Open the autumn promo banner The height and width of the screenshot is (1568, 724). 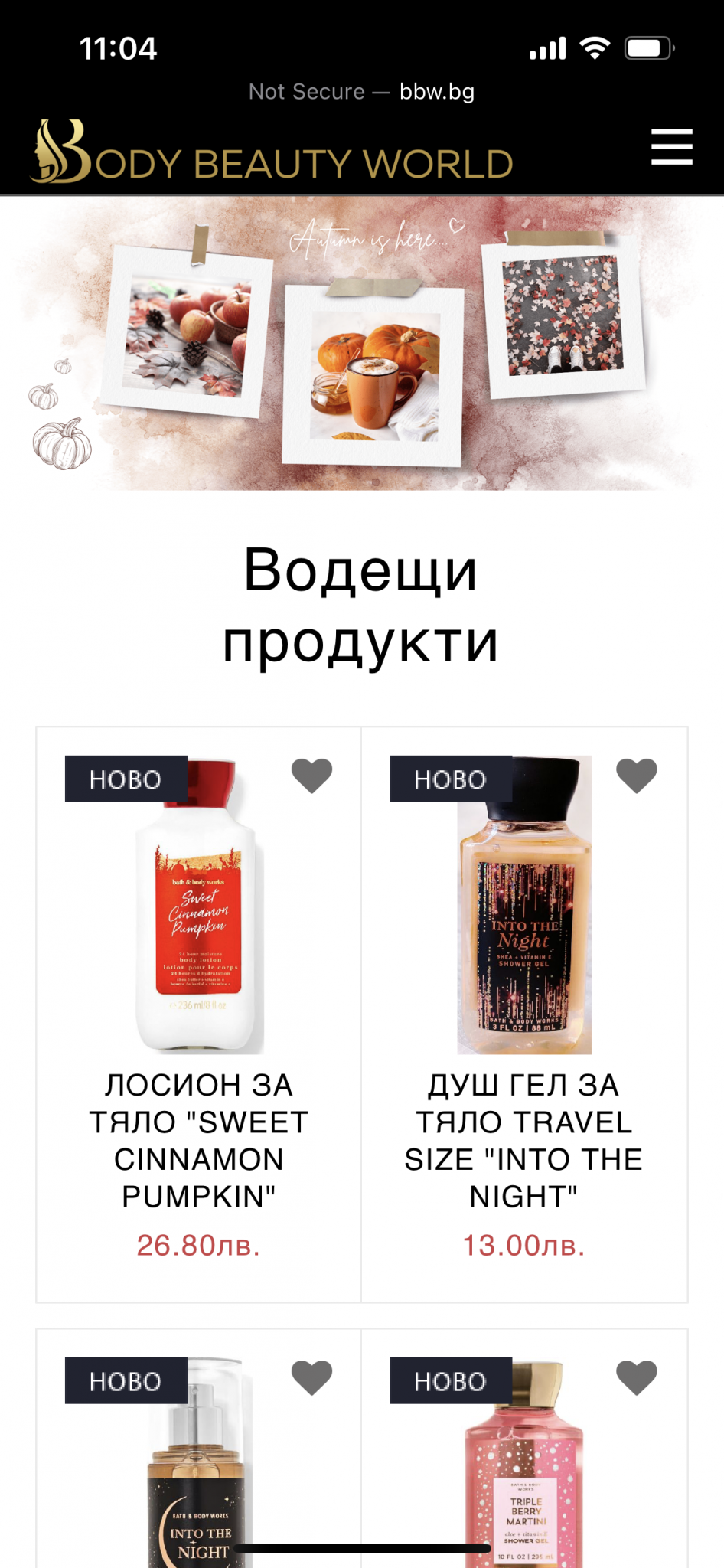tap(362, 343)
